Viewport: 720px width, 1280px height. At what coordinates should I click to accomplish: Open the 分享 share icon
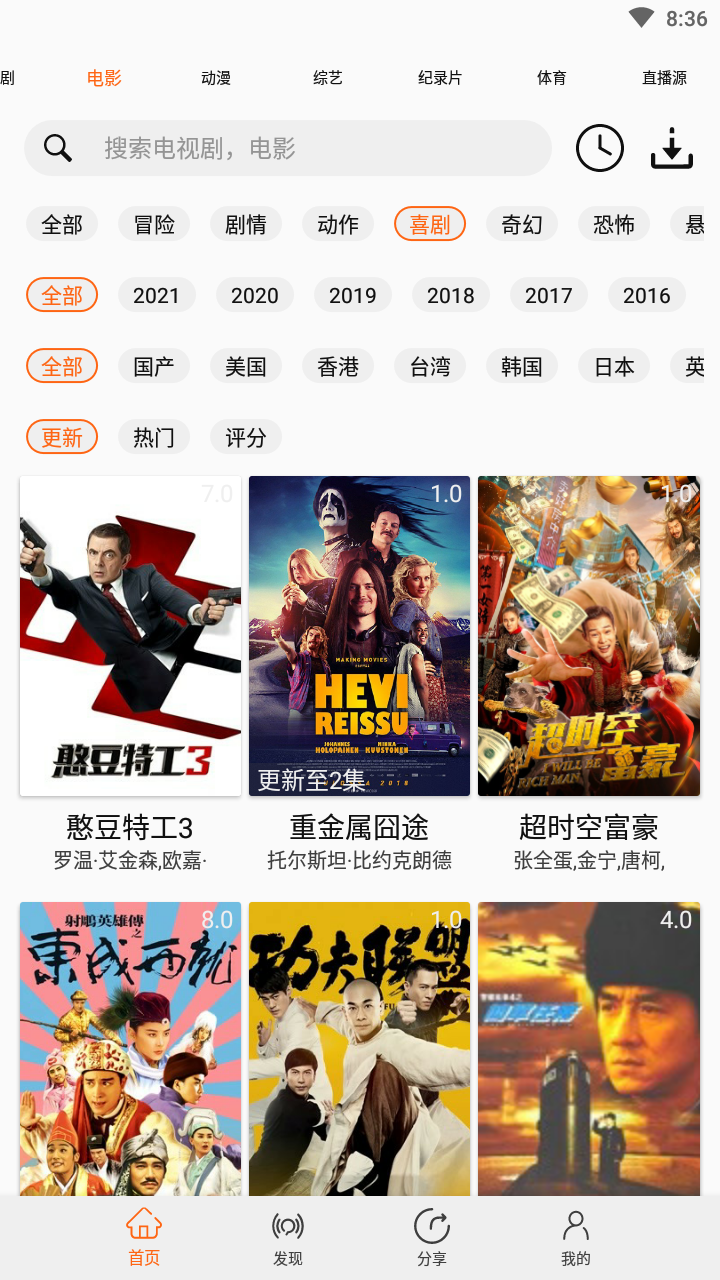click(x=431, y=1223)
